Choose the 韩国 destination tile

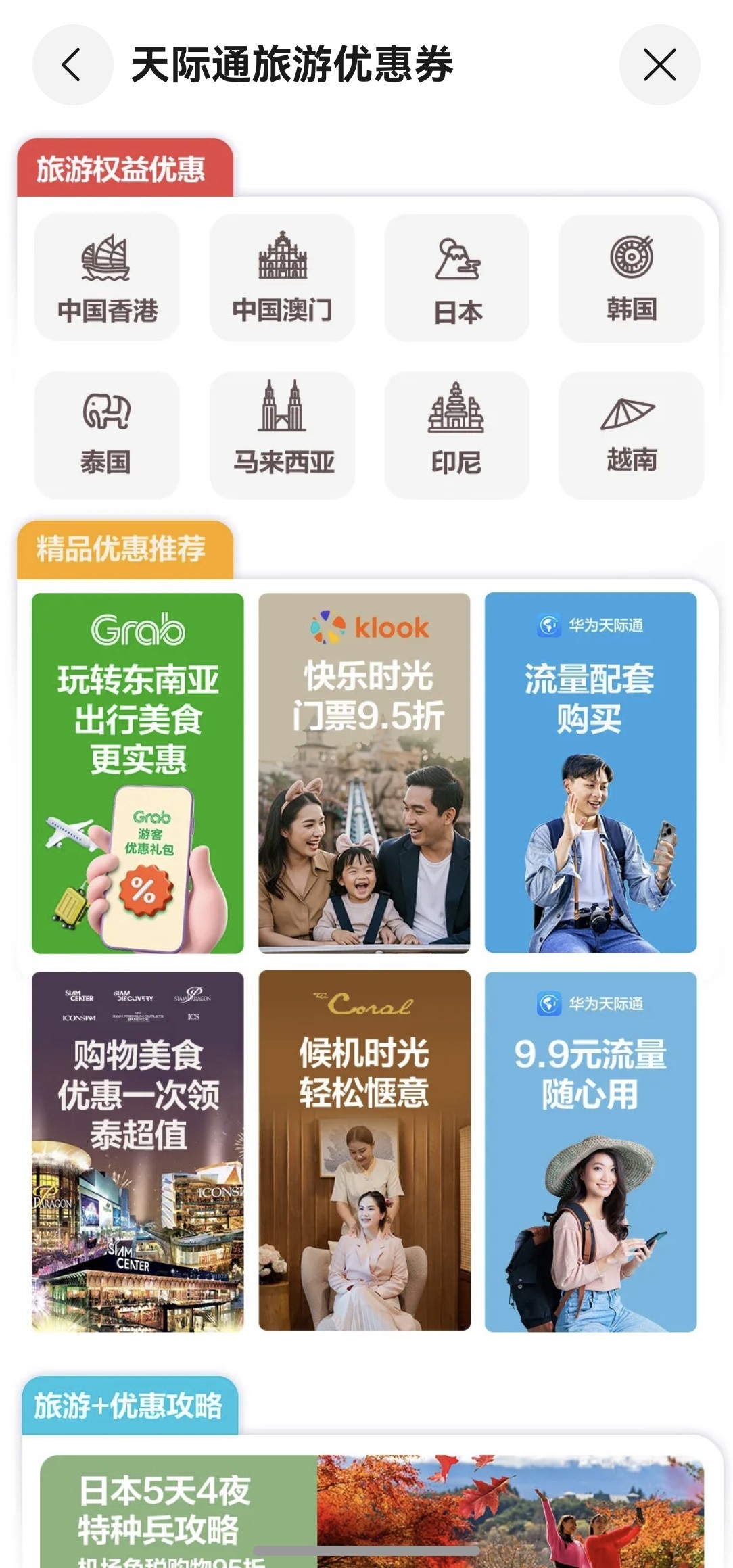[x=631, y=278]
